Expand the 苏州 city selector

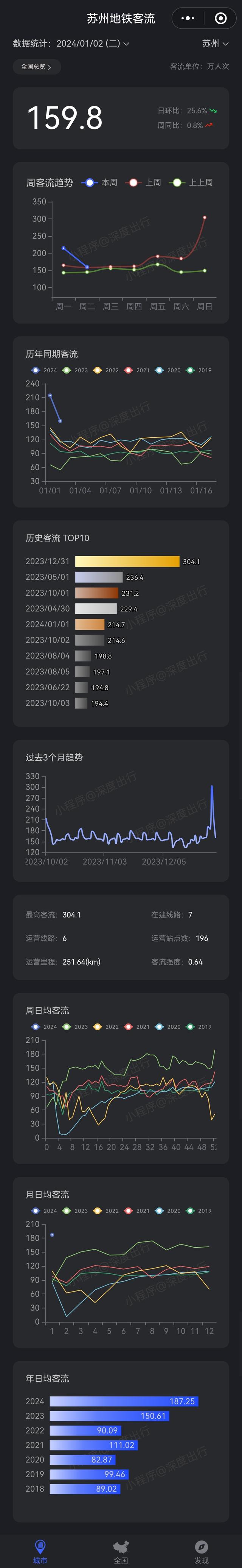pyautogui.click(x=215, y=44)
